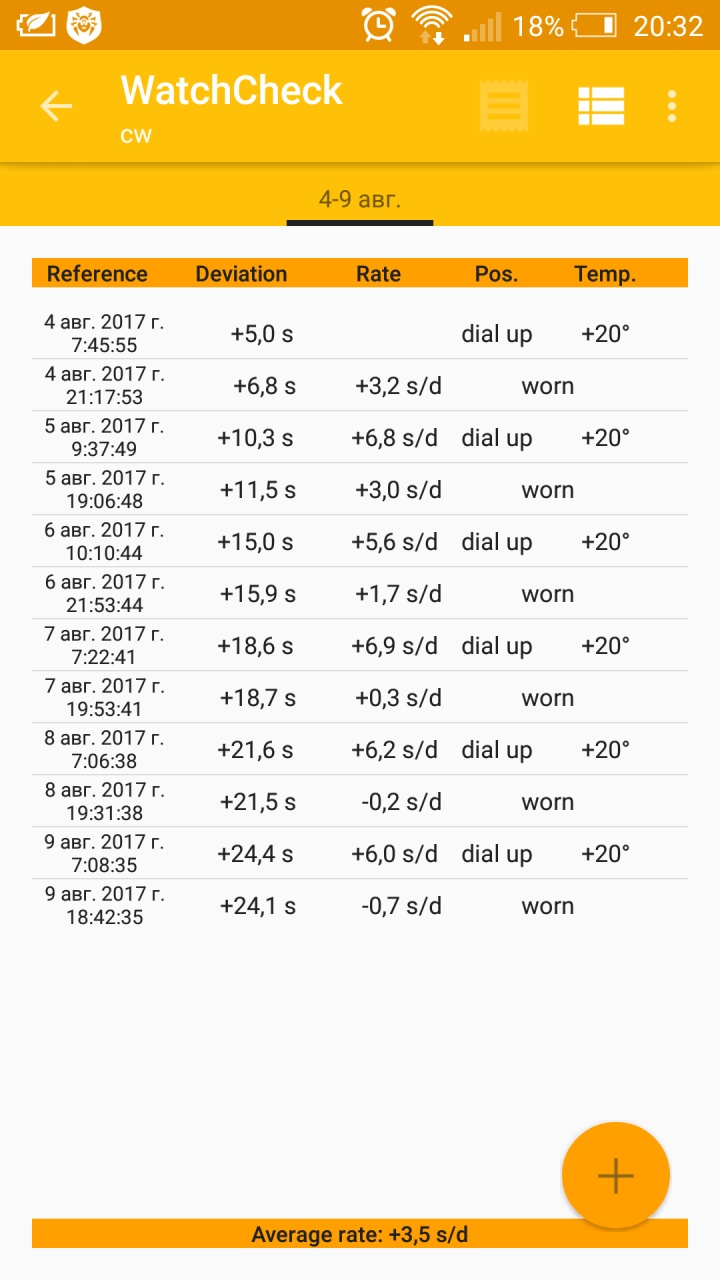Open the log receipt icon
The image size is (720, 1280).
pos(503,106)
